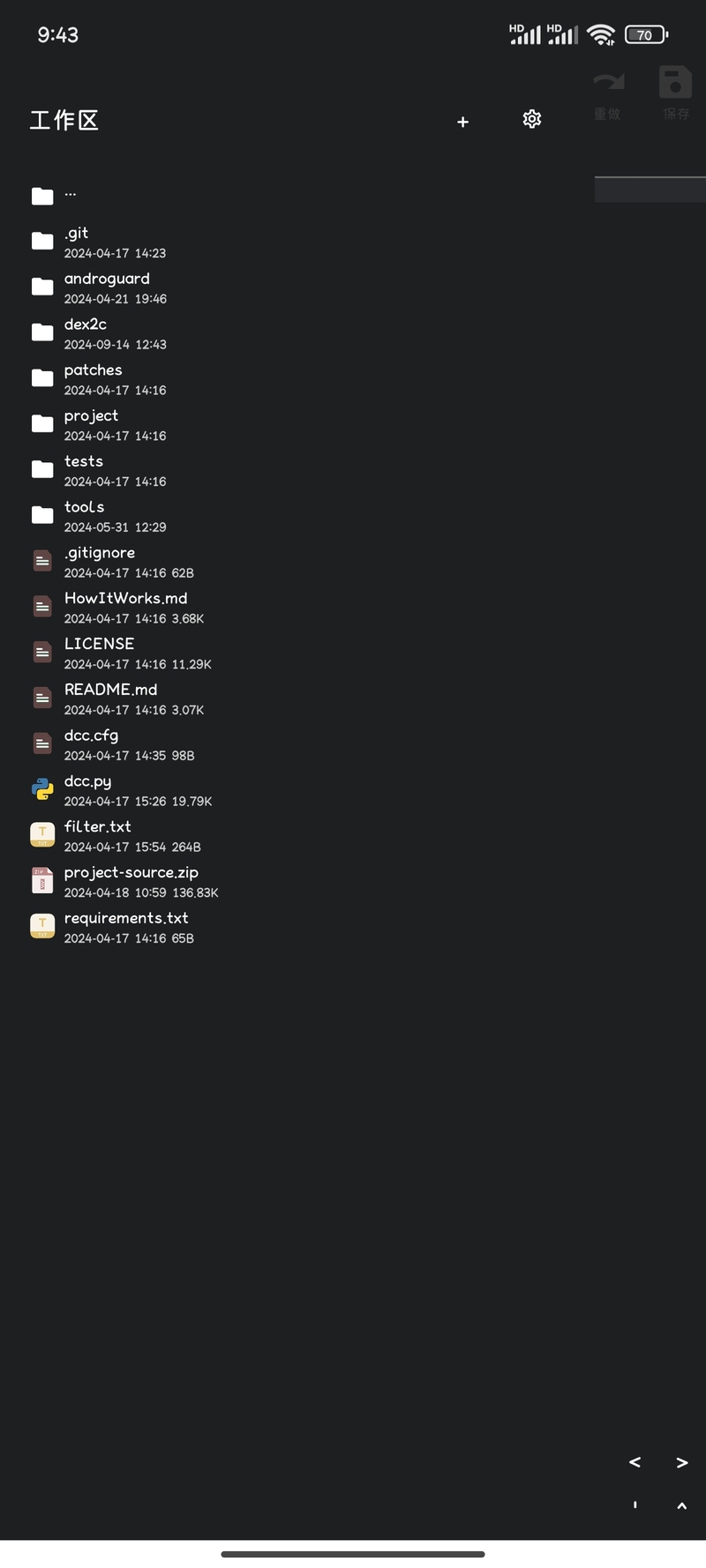Image resolution: width=706 pixels, height=1568 pixels.
Task: Open the LICENSE file
Action: (x=291, y=653)
